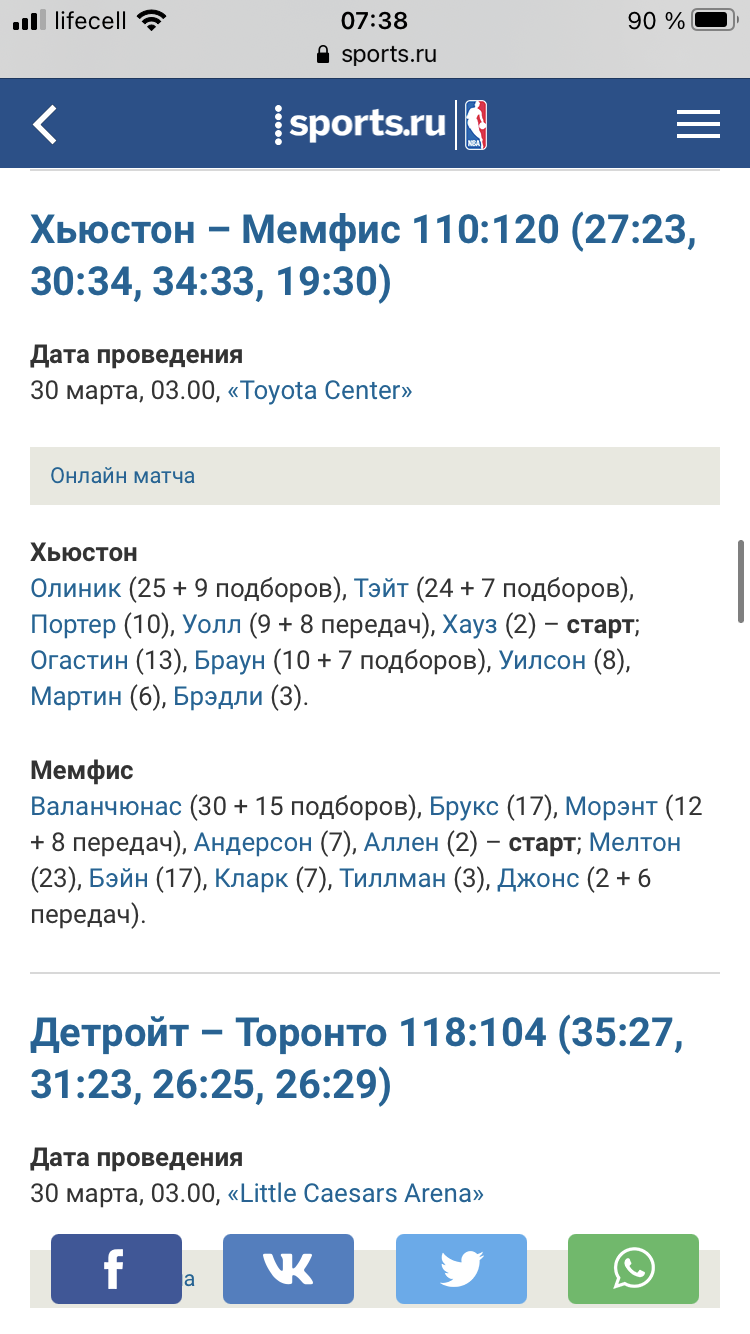Viewport: 750px width, 1334px height.
Task: Open the «Little Caesars Arena» link
Action: click(x=356, y=1193)
